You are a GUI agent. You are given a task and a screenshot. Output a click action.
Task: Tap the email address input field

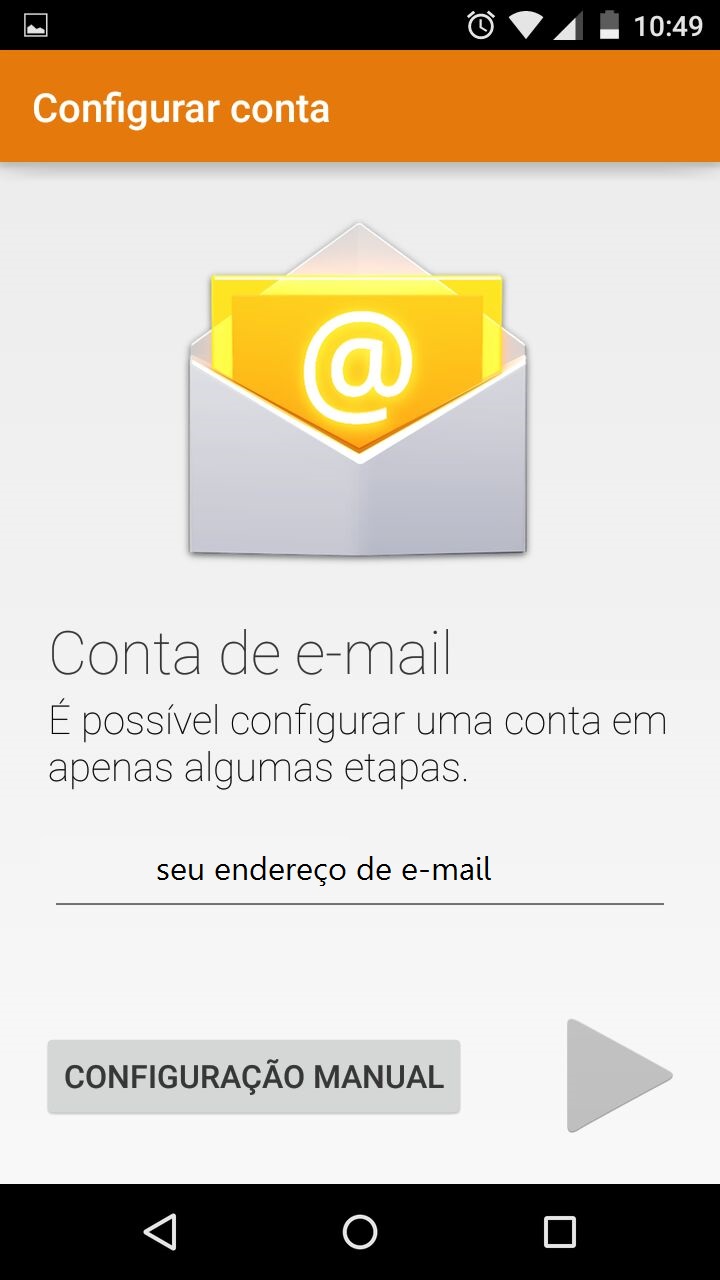[359, 870]
